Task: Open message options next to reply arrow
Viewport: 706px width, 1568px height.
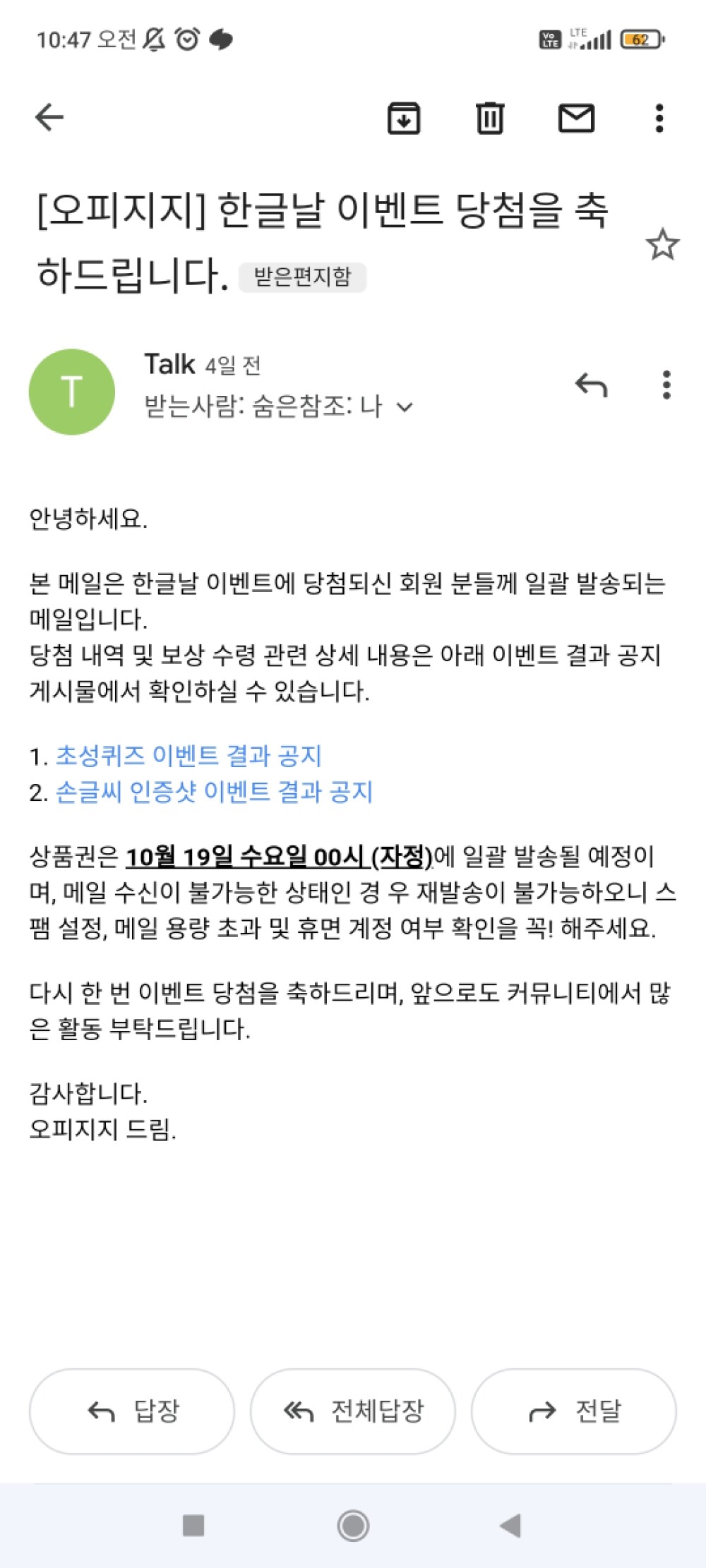Action: tap(666, 385)
